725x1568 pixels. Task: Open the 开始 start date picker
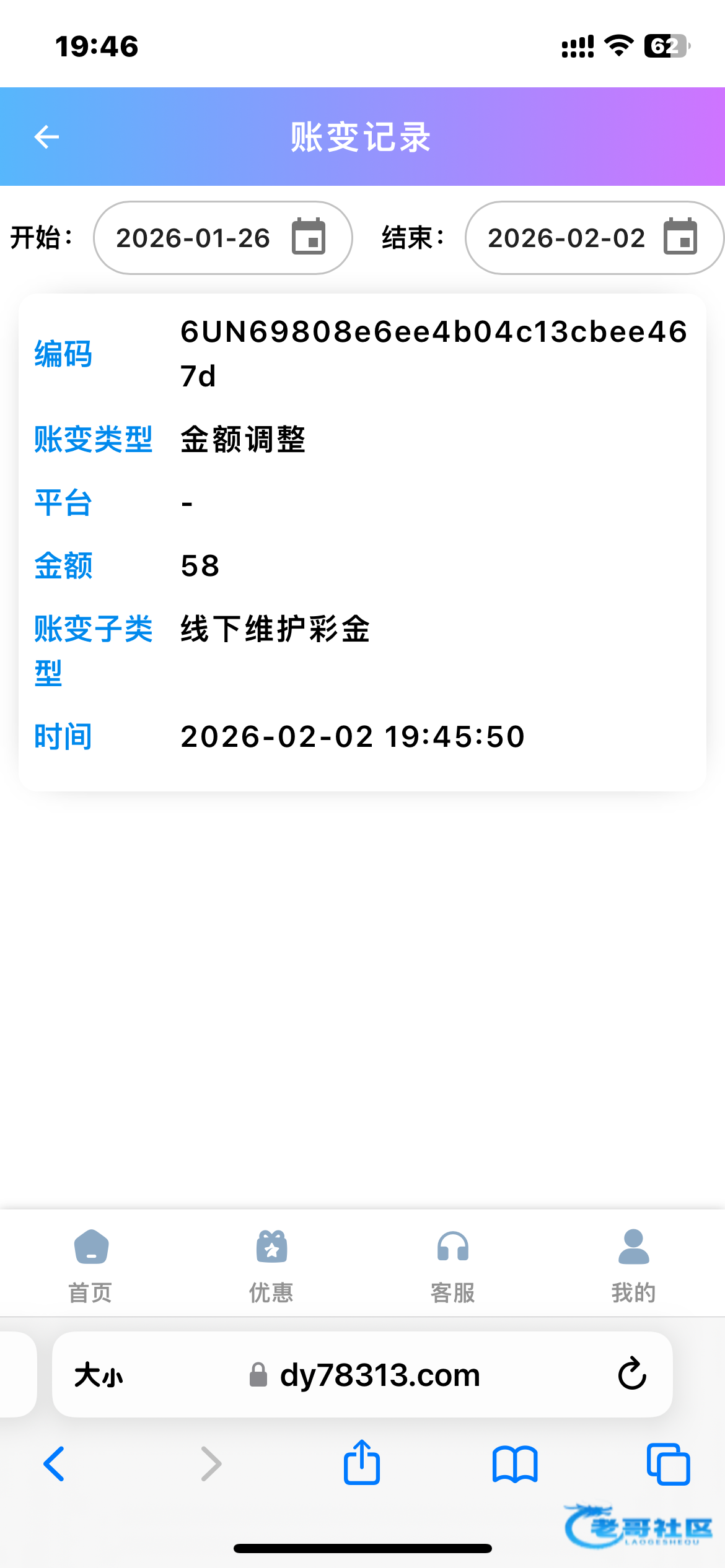[x=222, y=238]
